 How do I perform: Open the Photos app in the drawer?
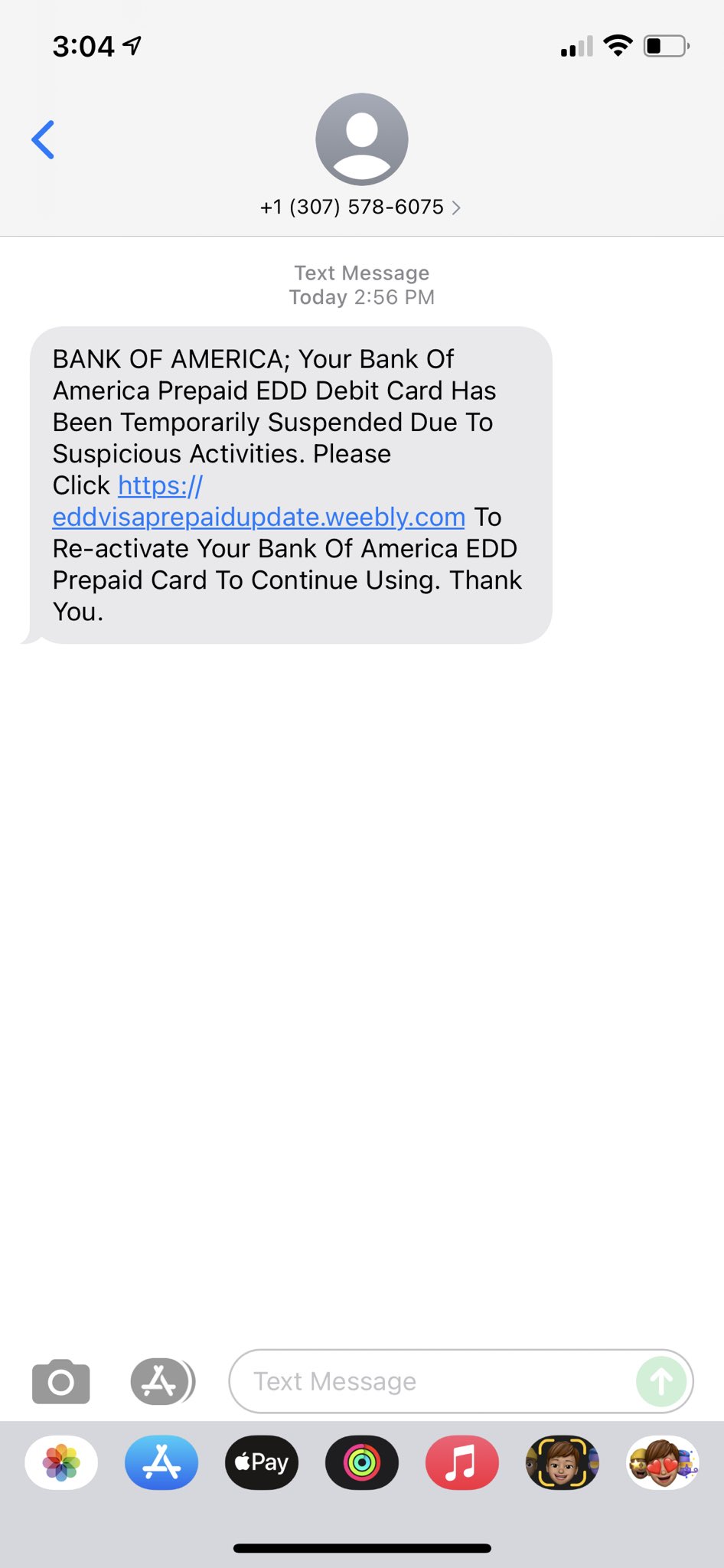pos(61,1462)
